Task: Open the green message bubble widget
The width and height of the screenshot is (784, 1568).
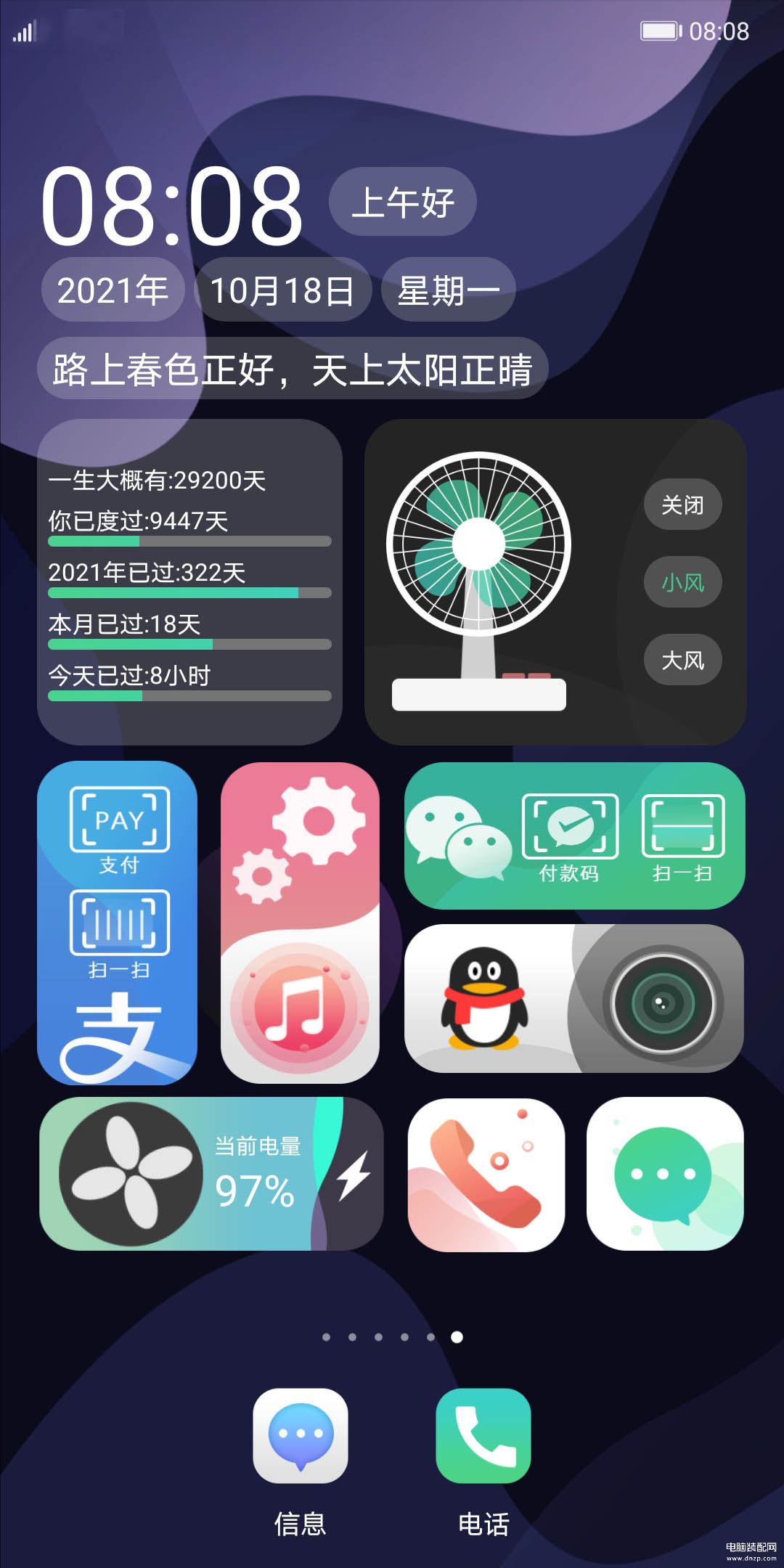Action: click(664, 1175)
